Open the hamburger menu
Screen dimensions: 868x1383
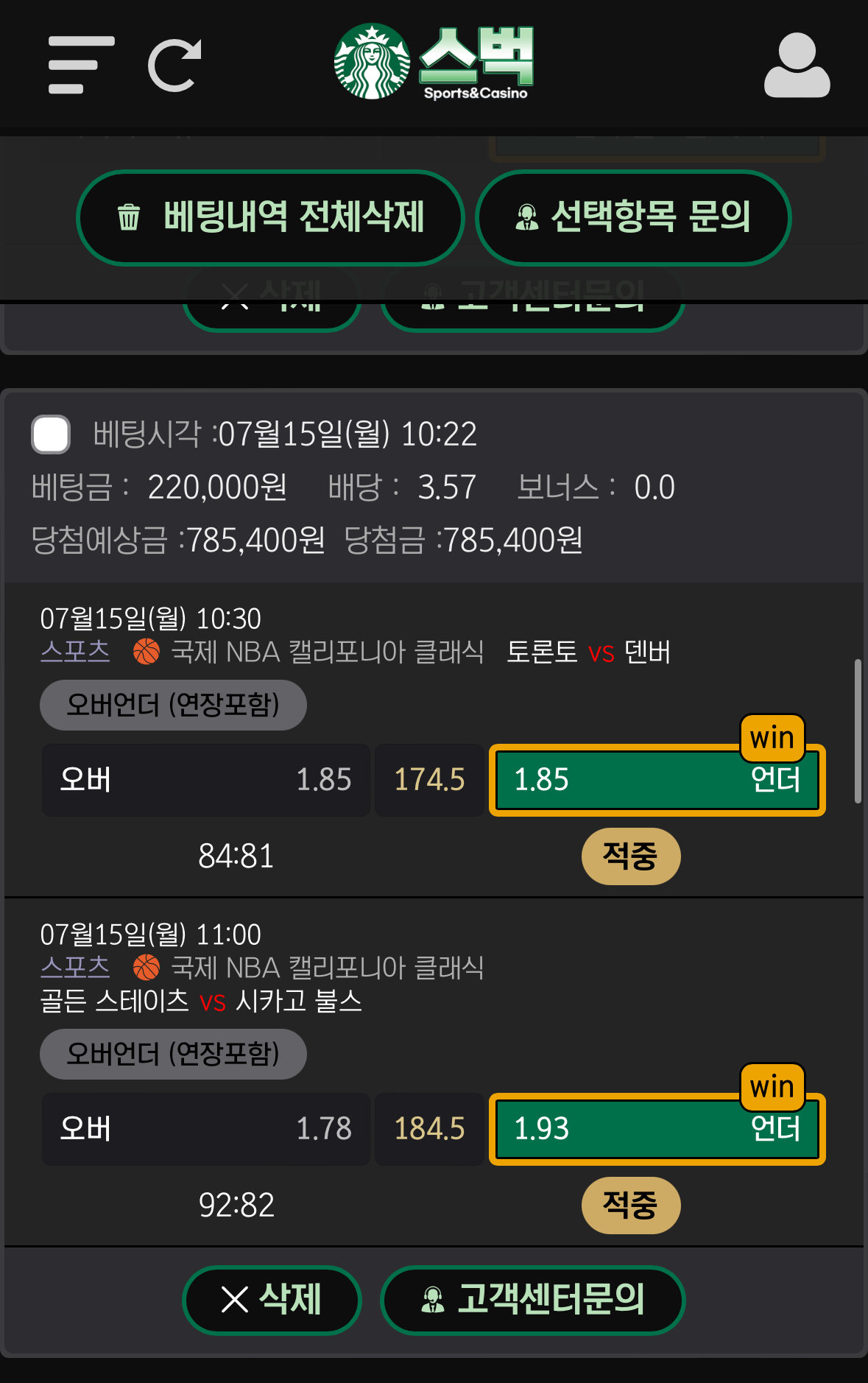tap(81, 65)
